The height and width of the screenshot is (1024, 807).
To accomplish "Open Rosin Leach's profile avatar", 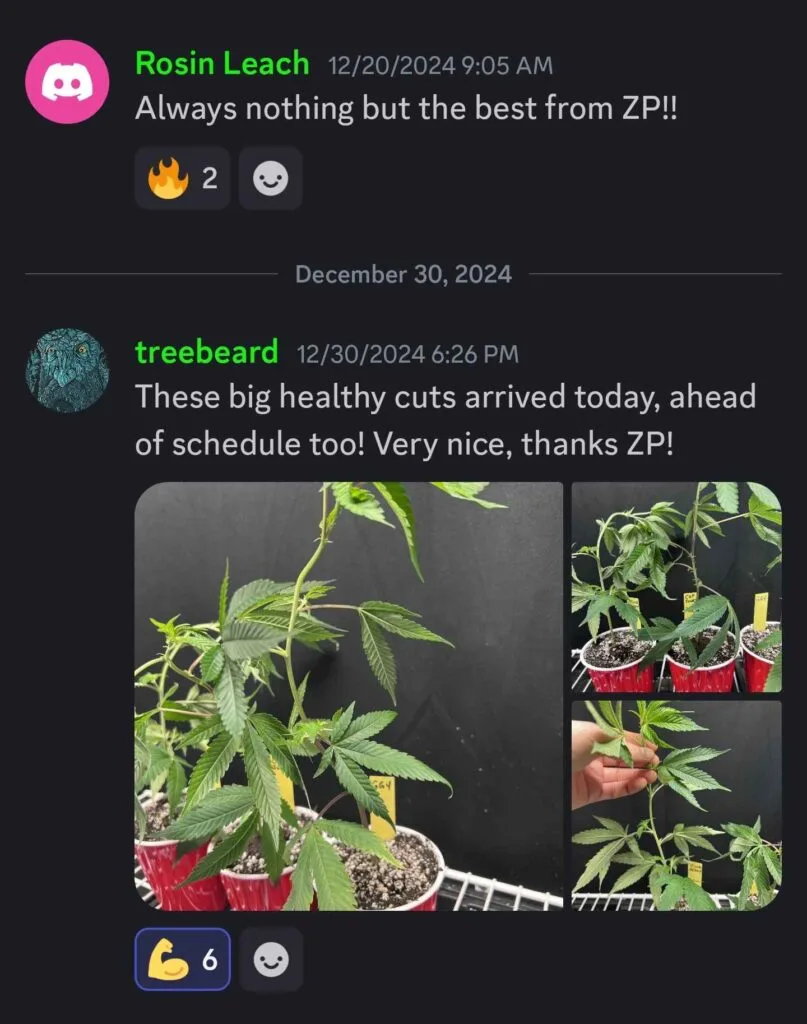I will pyautogui.click(x=67, y=82).
